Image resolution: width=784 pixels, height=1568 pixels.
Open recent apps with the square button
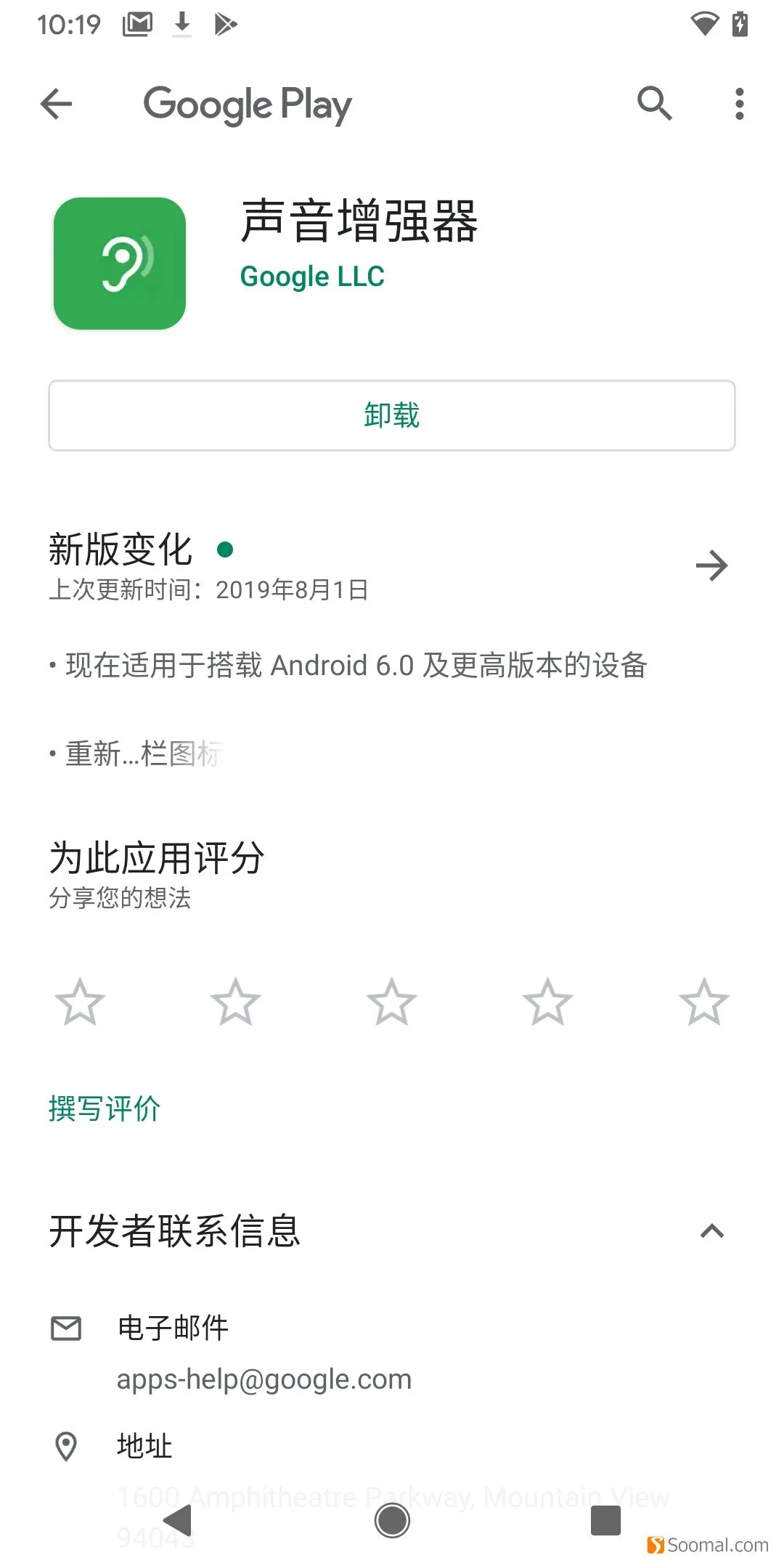605,1520
